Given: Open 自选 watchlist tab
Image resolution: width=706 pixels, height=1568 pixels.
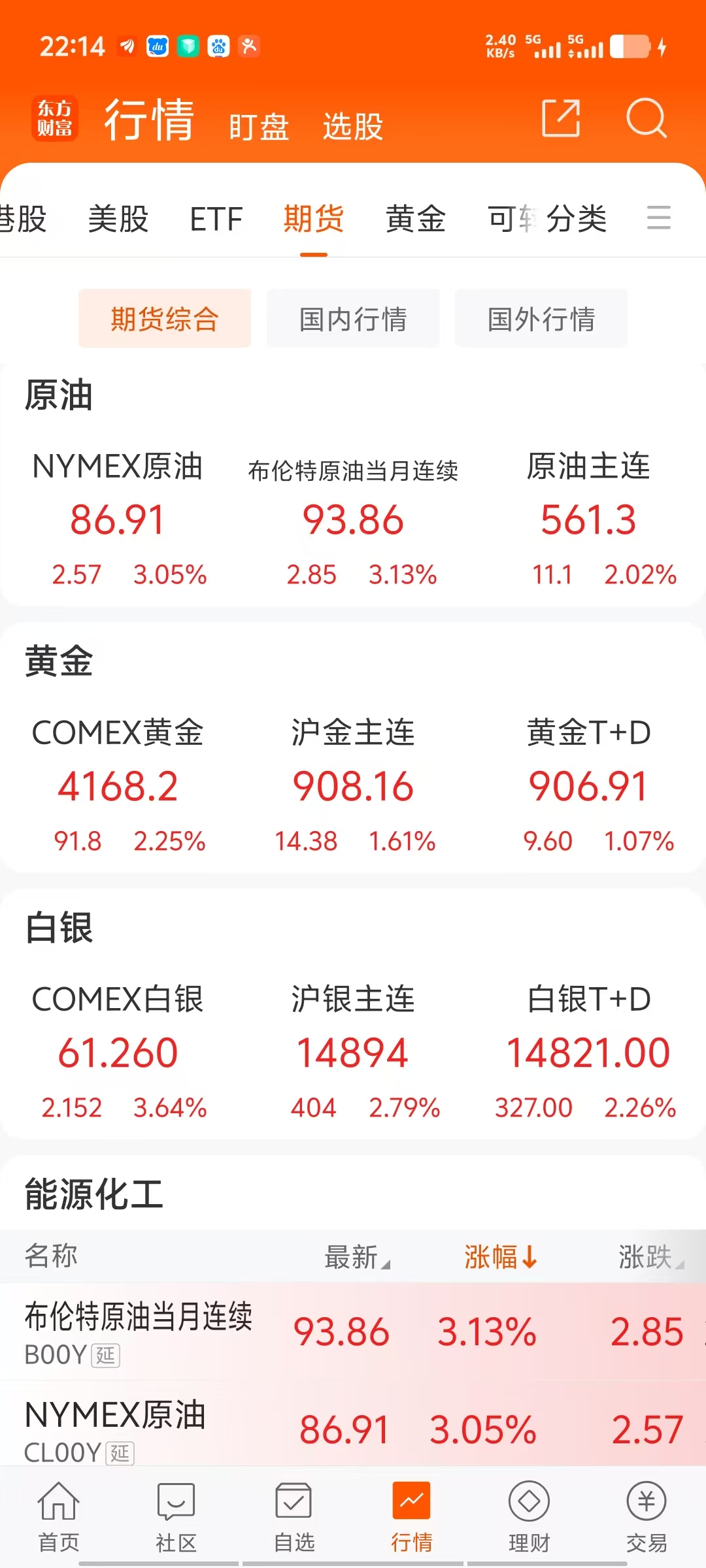Looking at the screenshot, I should click(x=294, y=1517).
